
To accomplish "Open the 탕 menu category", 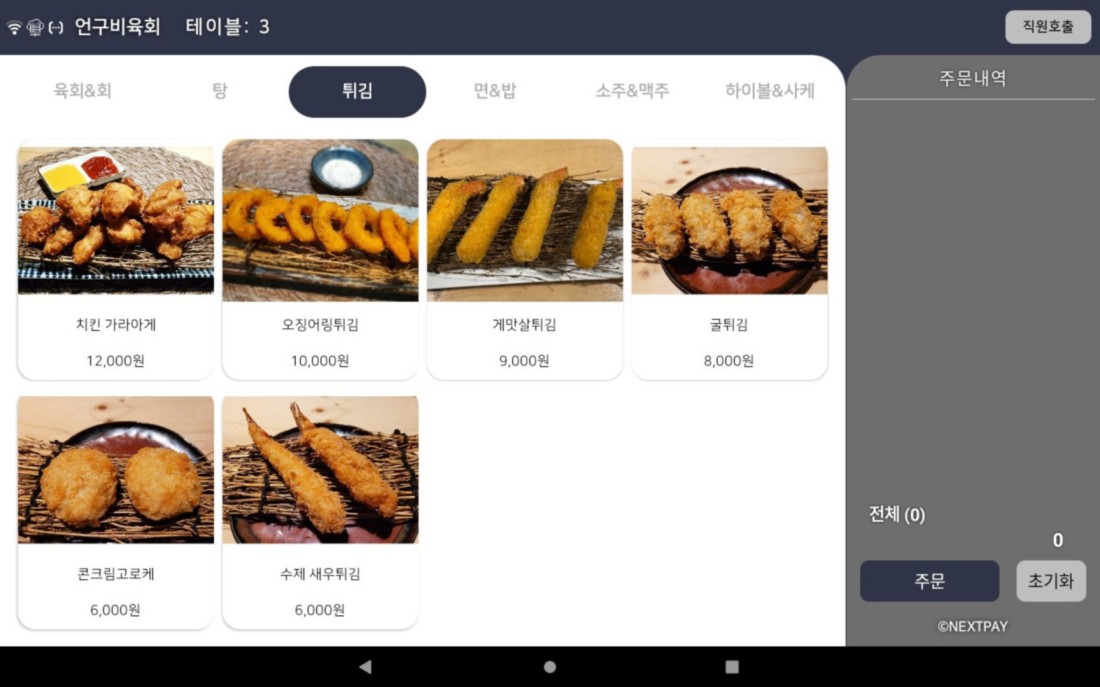I will click(x=220, y=91).
